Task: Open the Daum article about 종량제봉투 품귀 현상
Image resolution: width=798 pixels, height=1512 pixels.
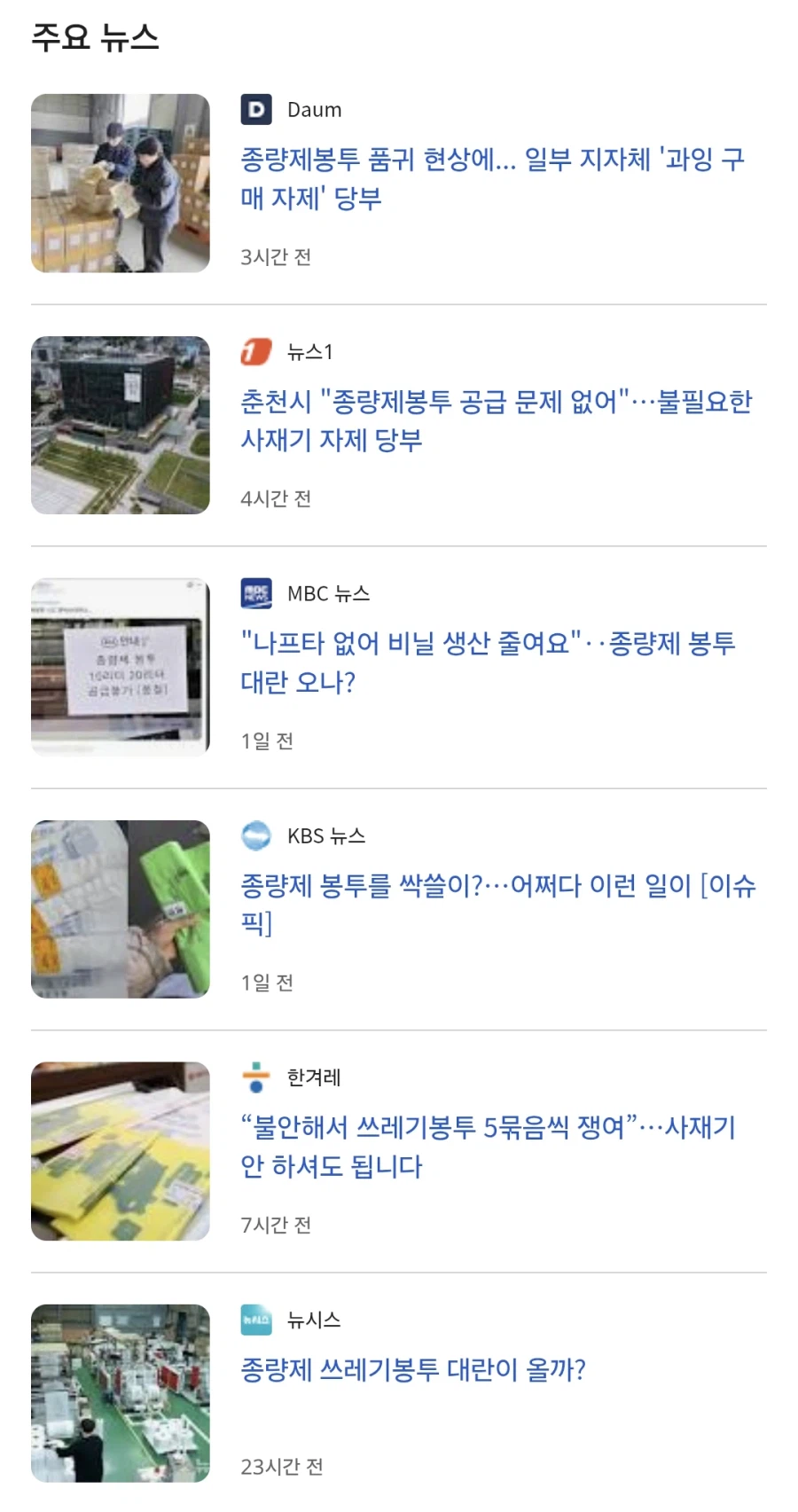Action: coord(493,179)
